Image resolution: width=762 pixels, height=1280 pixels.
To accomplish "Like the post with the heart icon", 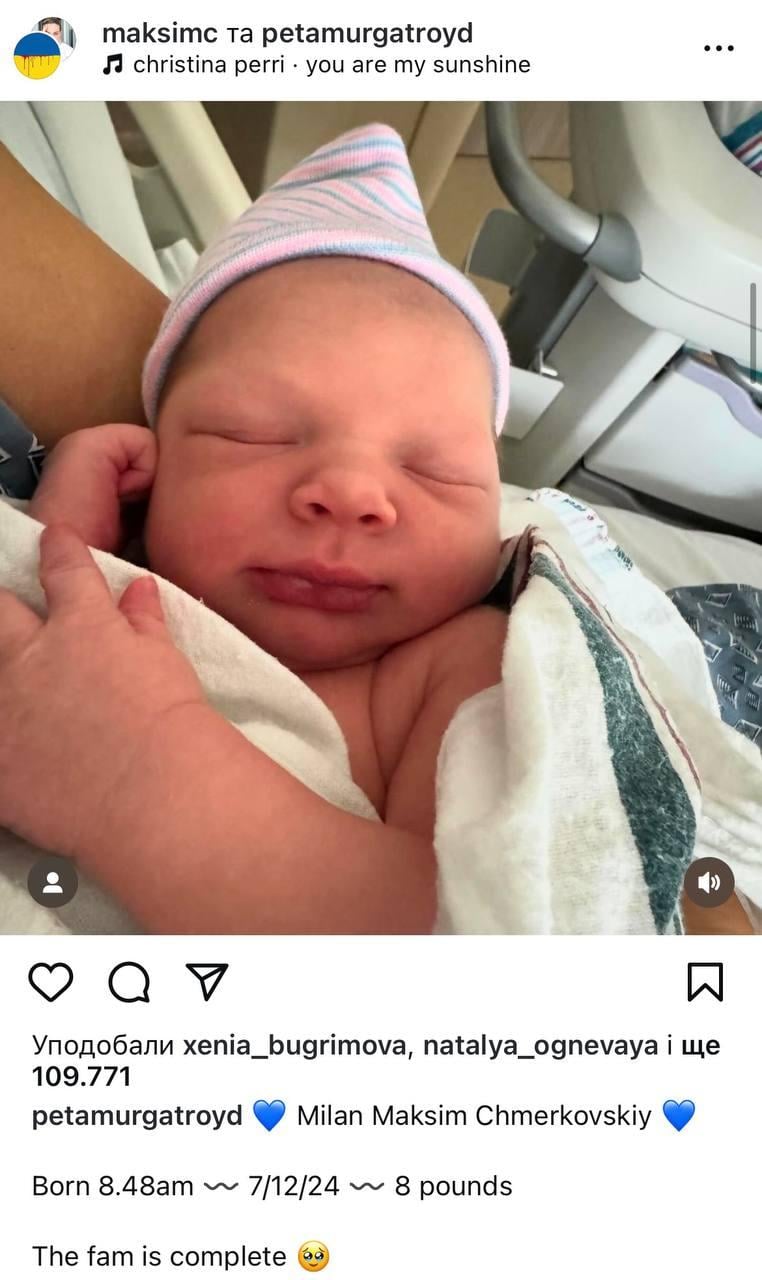I will [50, 982].
